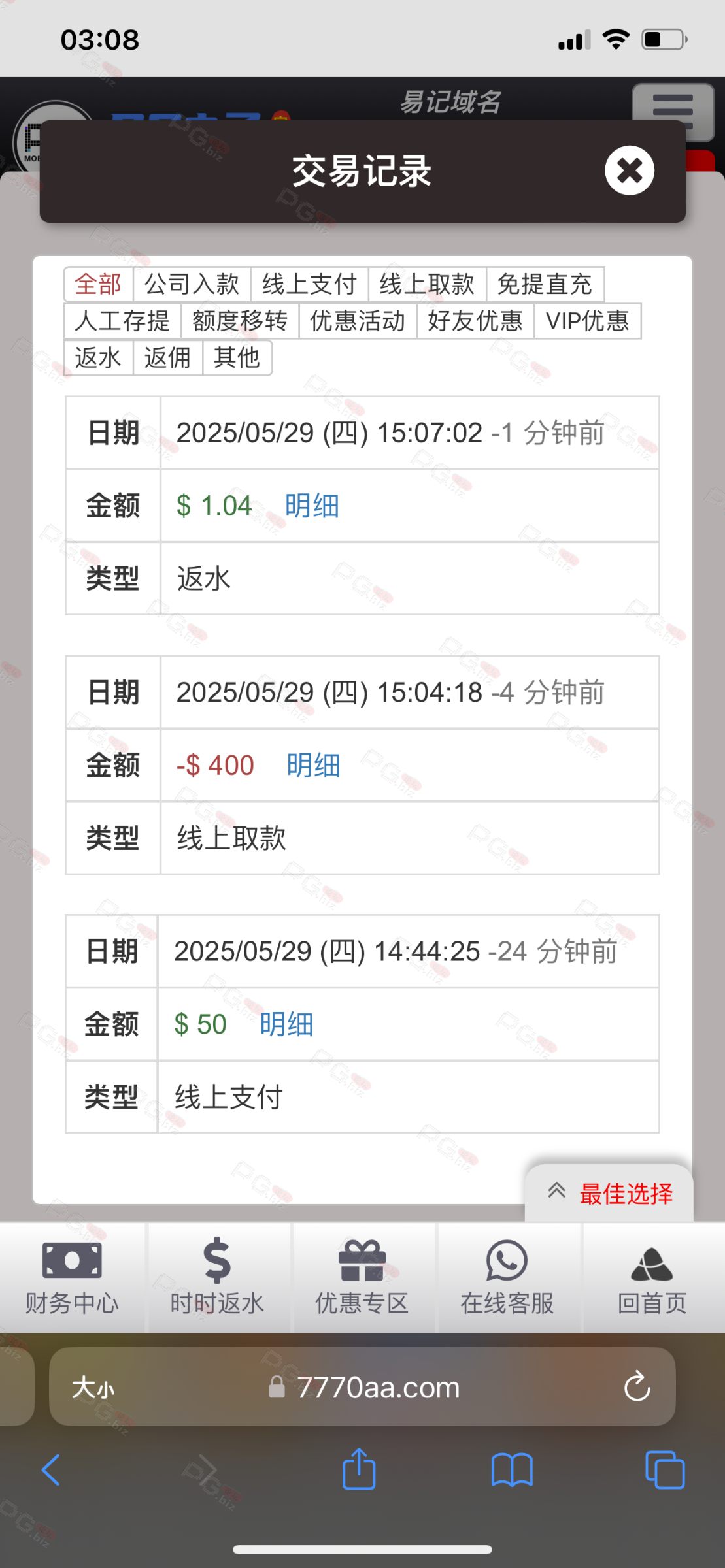Screen dimensions: 725x1568
Task: Filter by 优惠活动
Action: point(358,321)
